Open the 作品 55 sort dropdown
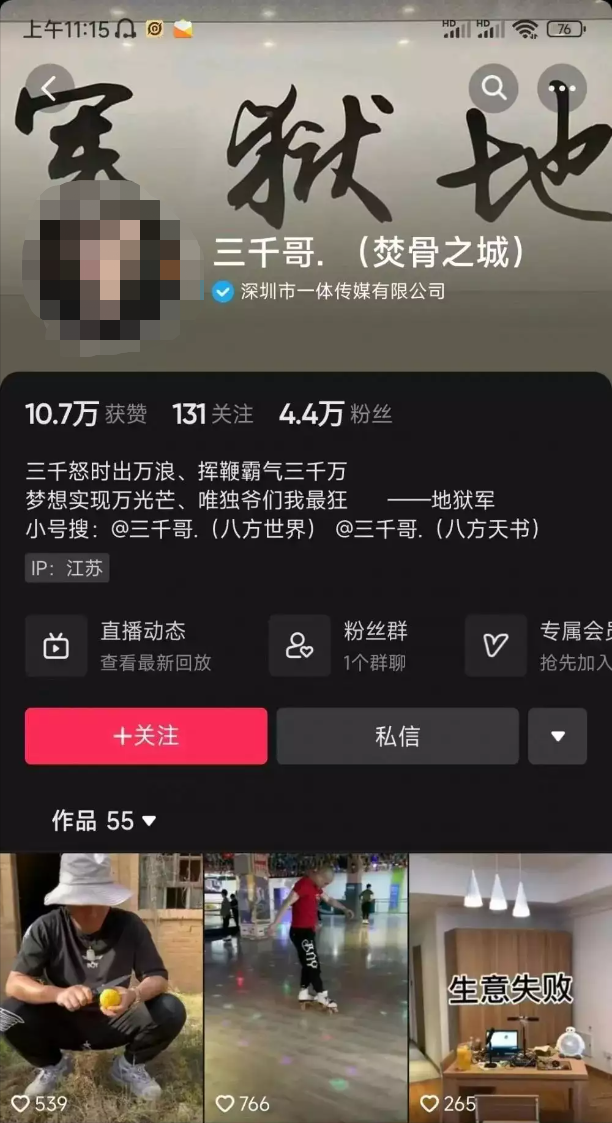The width and height of the screenshot is (612, 1123). pos(105,821)
